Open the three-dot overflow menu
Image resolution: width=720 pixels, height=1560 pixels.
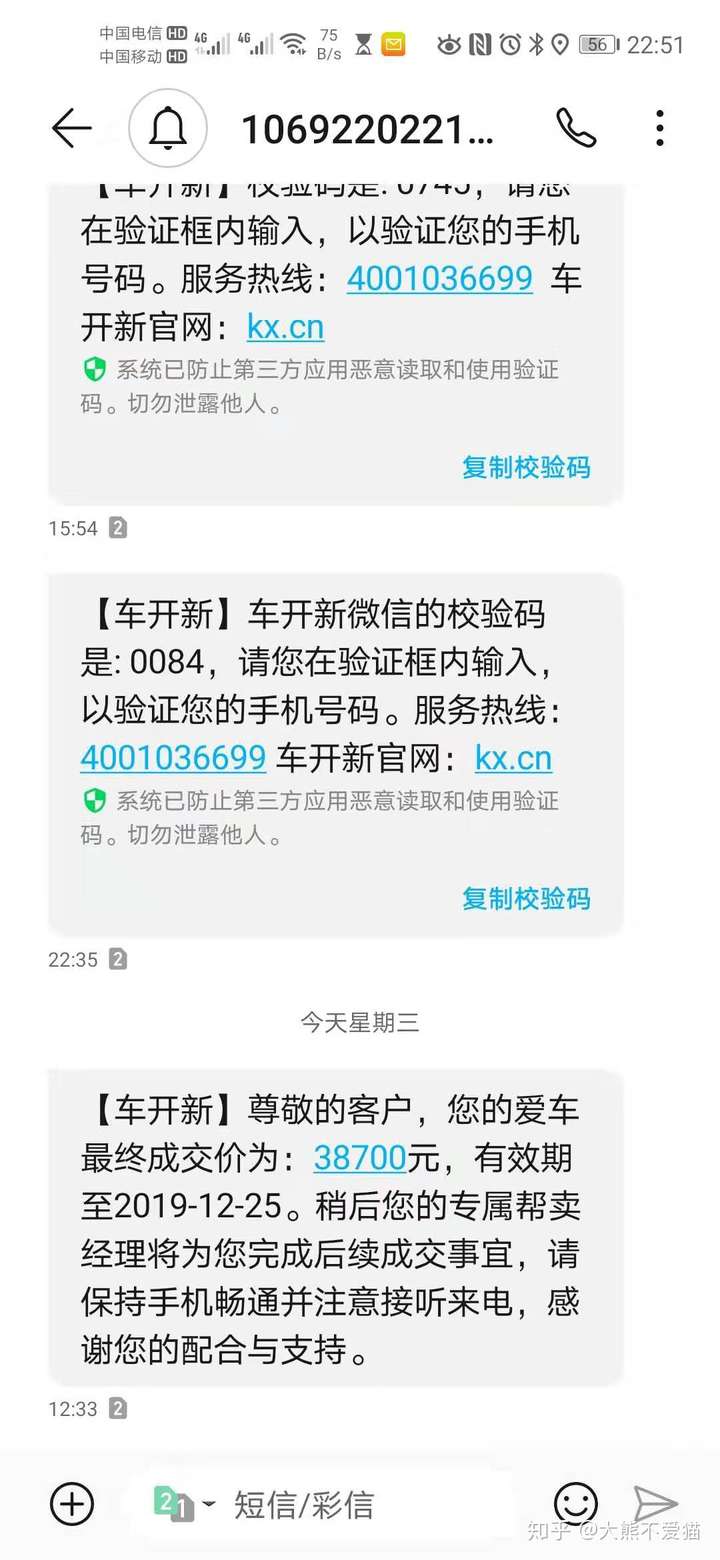click(659, 128)
